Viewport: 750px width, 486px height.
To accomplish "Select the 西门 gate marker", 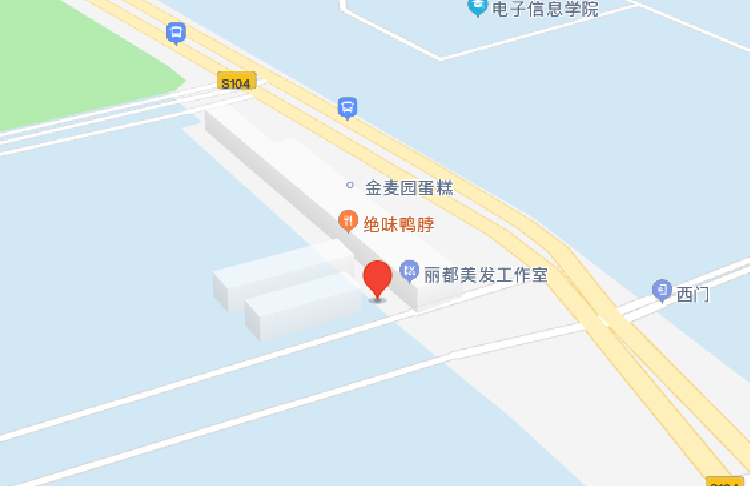I will pyautogui.click(x=662, y=290).
